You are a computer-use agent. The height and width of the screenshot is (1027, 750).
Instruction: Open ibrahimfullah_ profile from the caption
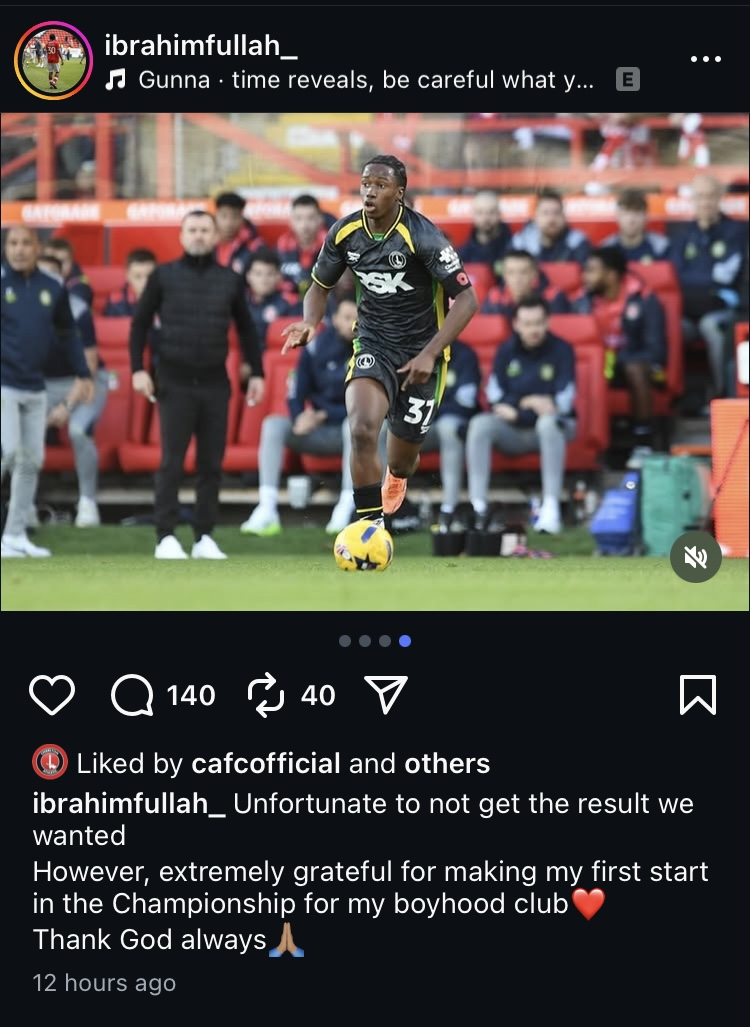point(129,803)
